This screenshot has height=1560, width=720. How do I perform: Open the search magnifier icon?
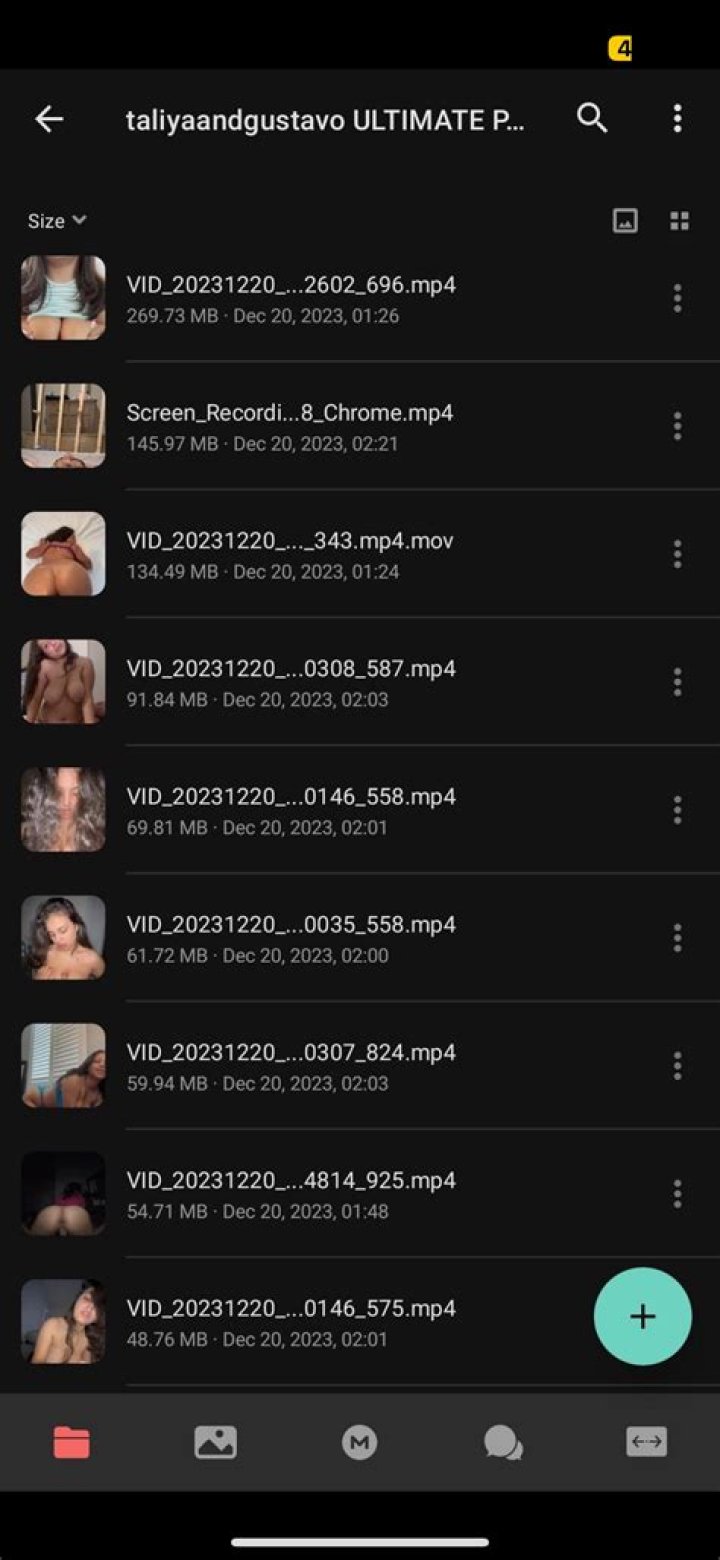point(592,119)
